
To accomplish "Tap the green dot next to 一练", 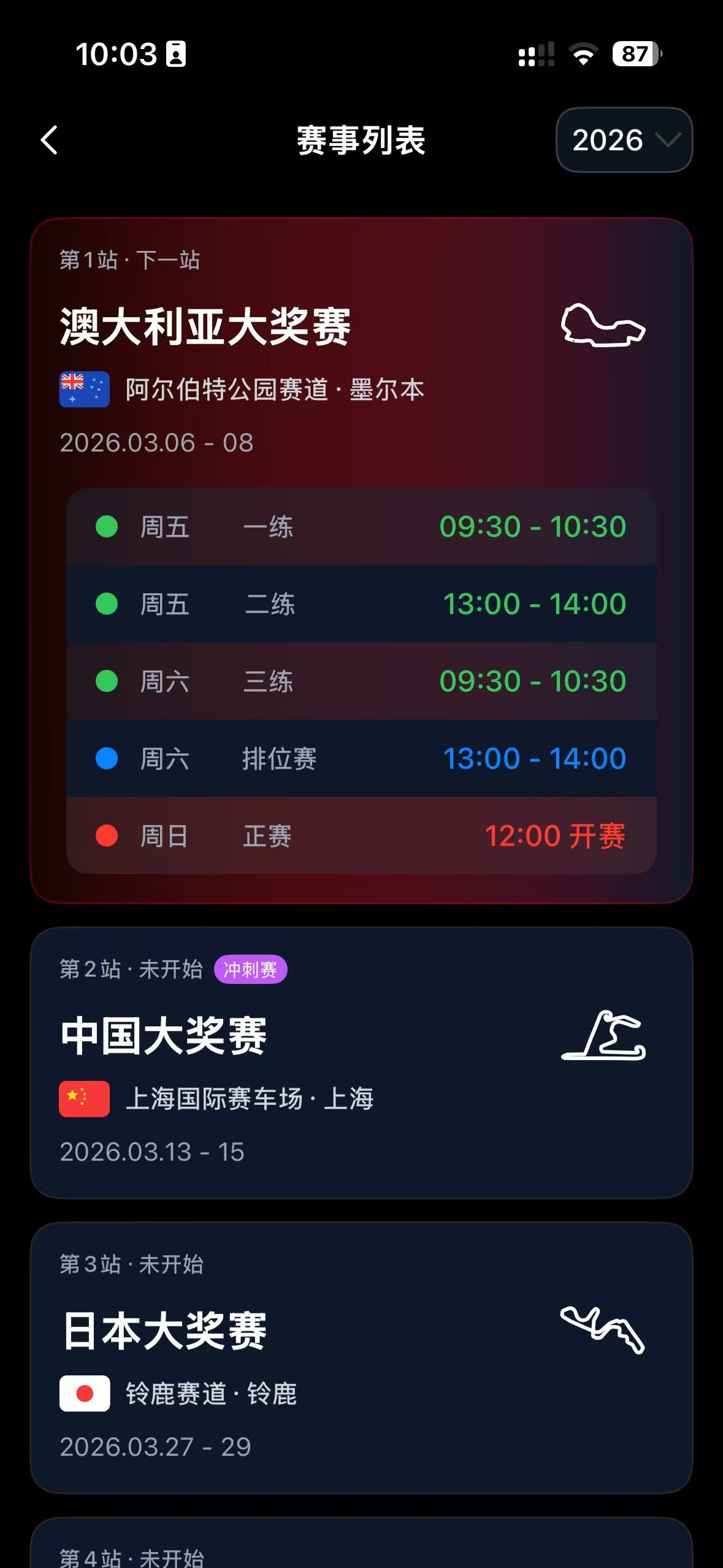I will [107, 528].
